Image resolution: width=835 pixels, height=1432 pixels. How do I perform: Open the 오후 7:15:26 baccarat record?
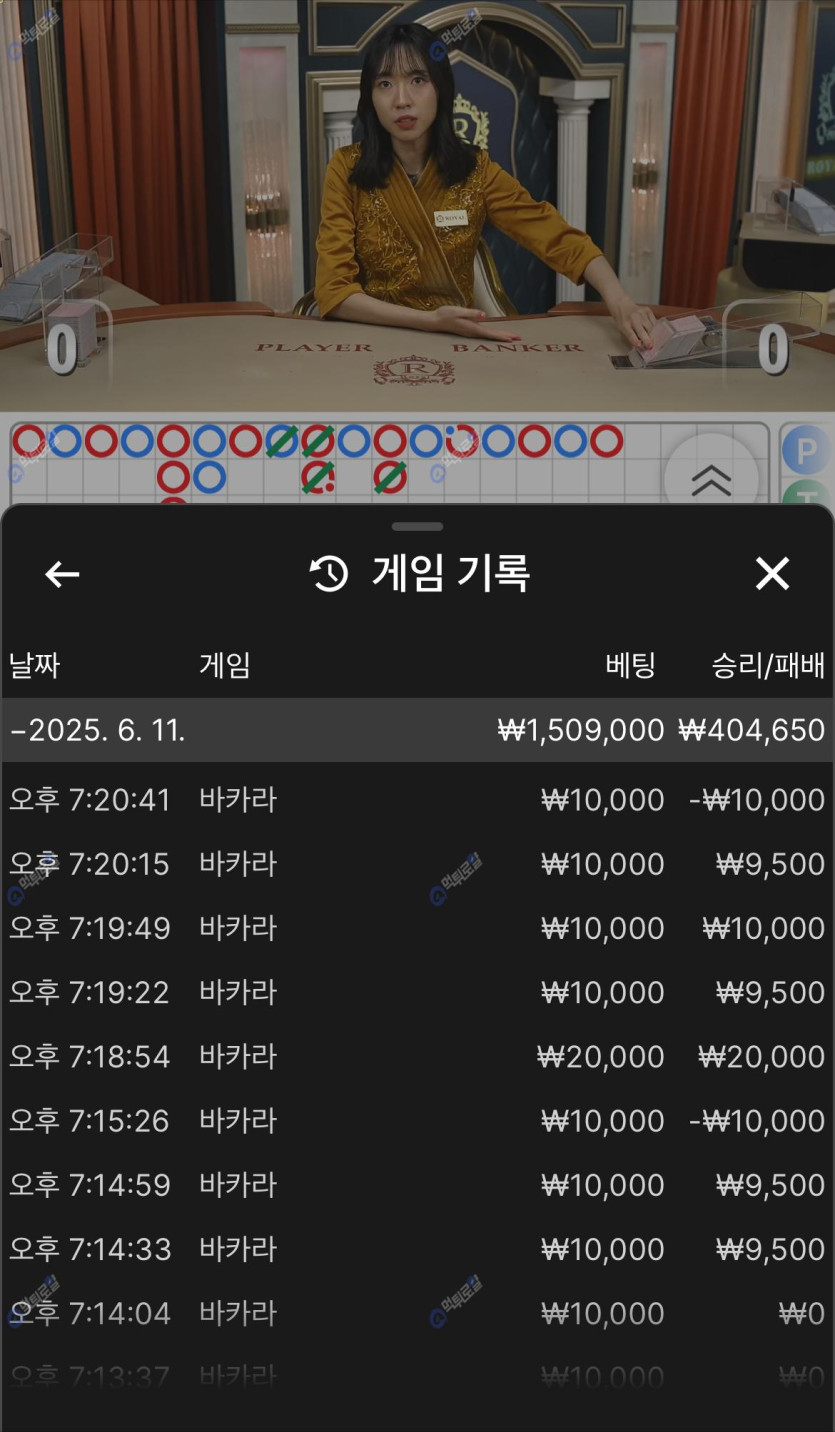pos(417,1121)
